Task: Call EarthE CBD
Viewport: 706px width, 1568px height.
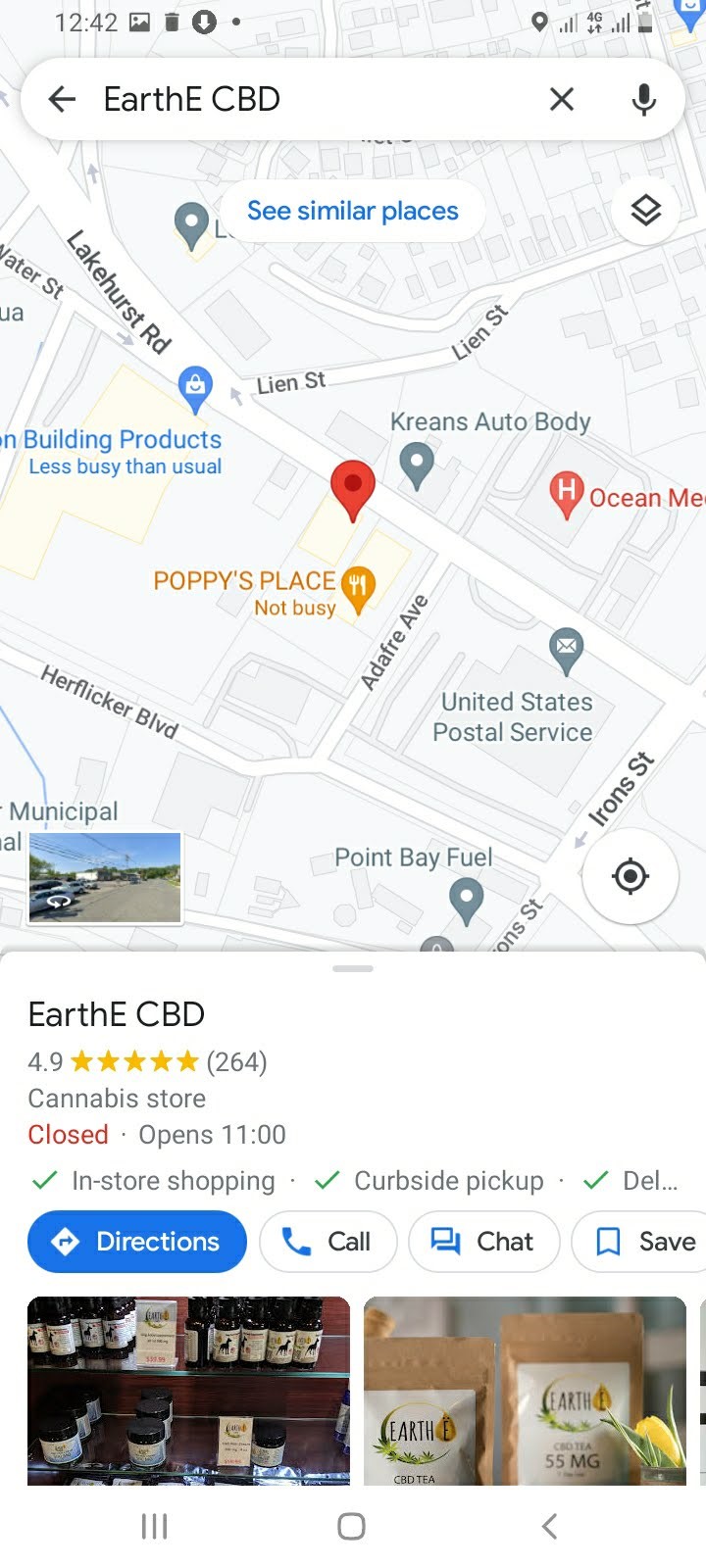Action: click(328, 1242)
